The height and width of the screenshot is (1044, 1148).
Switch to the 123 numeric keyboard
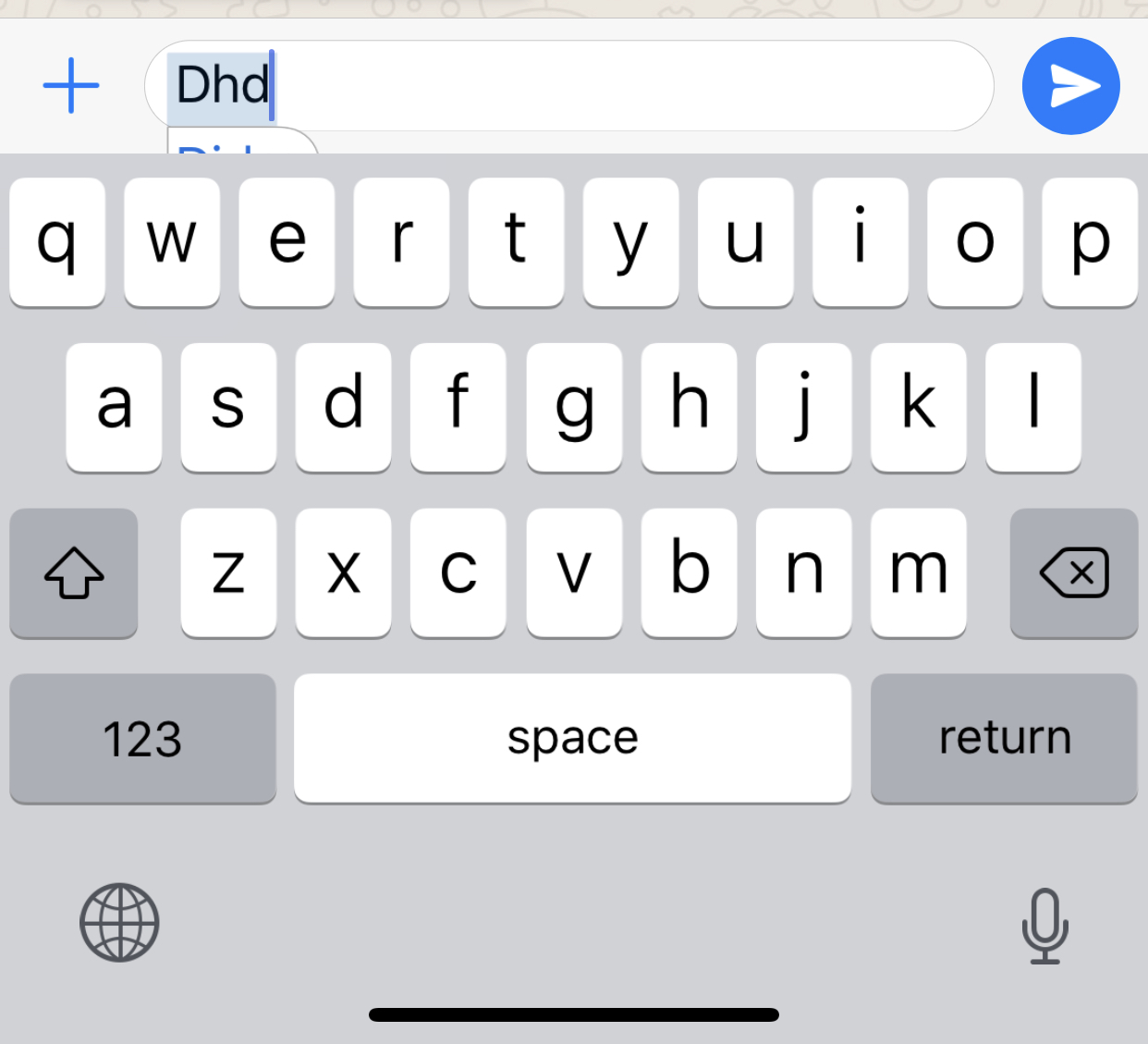click(142, 738)
